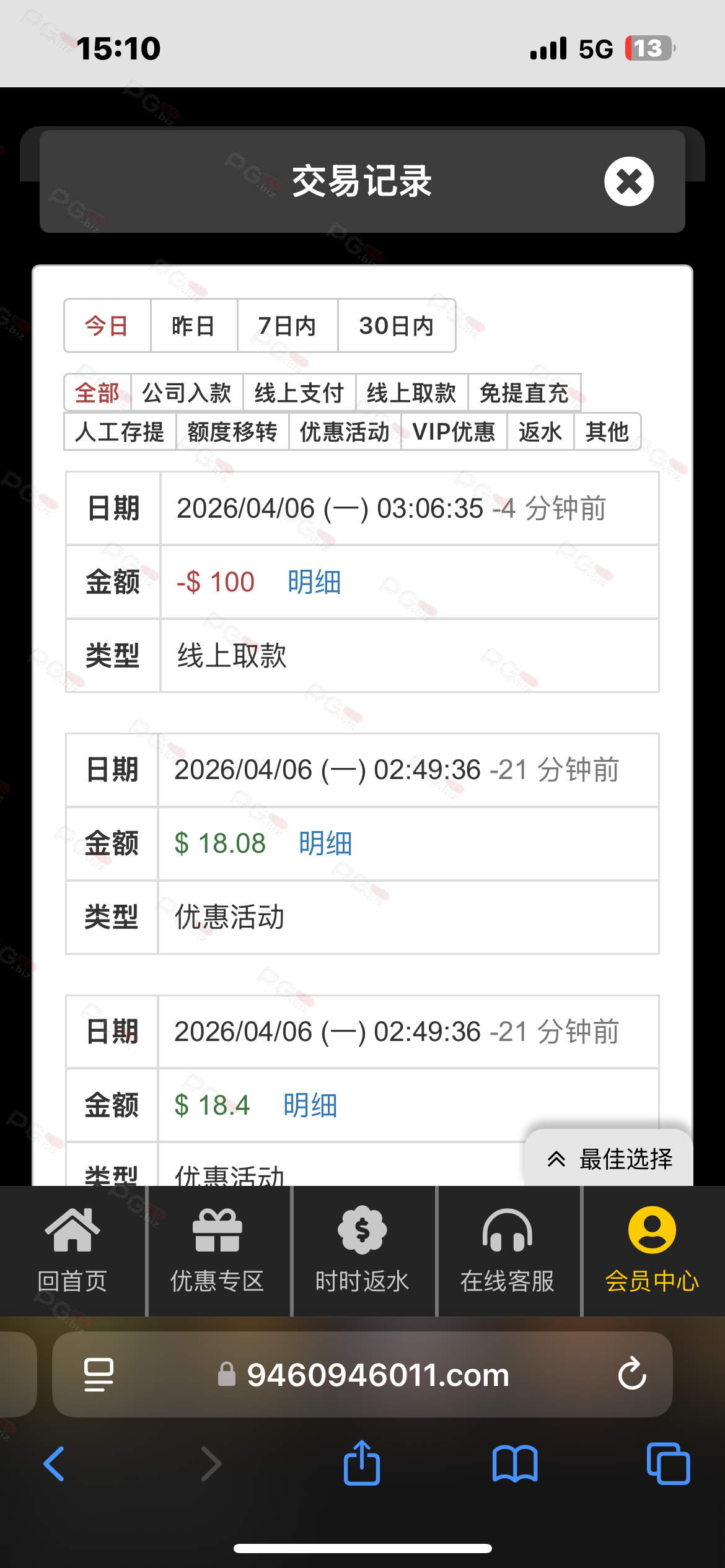Image resolution: width=725 pixels, height=1568 pixels.
Task: Switch to the 昨日 date filter
Action: tap(194, 326)
